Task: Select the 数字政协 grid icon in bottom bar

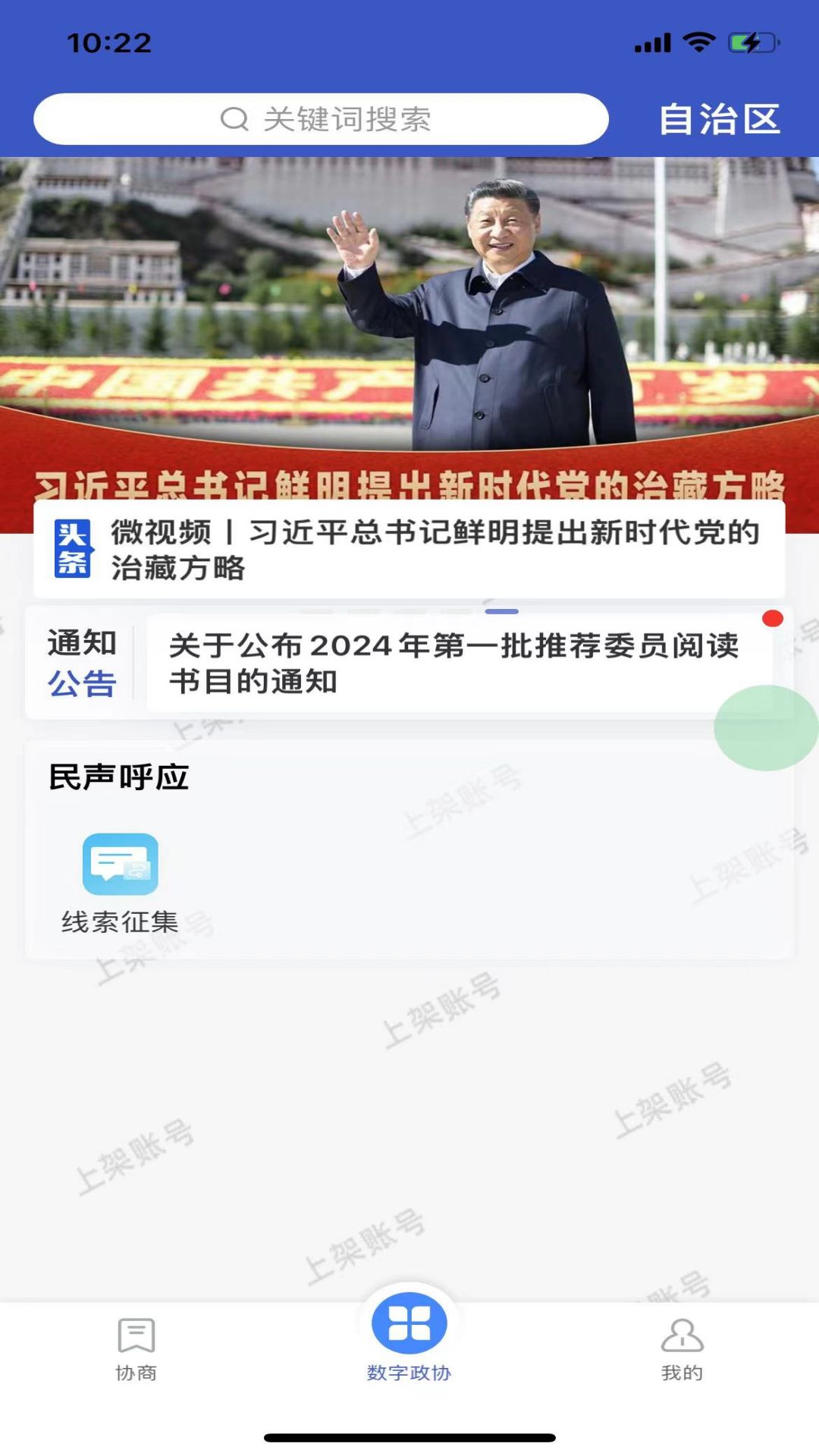Action: click(x=409, y=1322)
